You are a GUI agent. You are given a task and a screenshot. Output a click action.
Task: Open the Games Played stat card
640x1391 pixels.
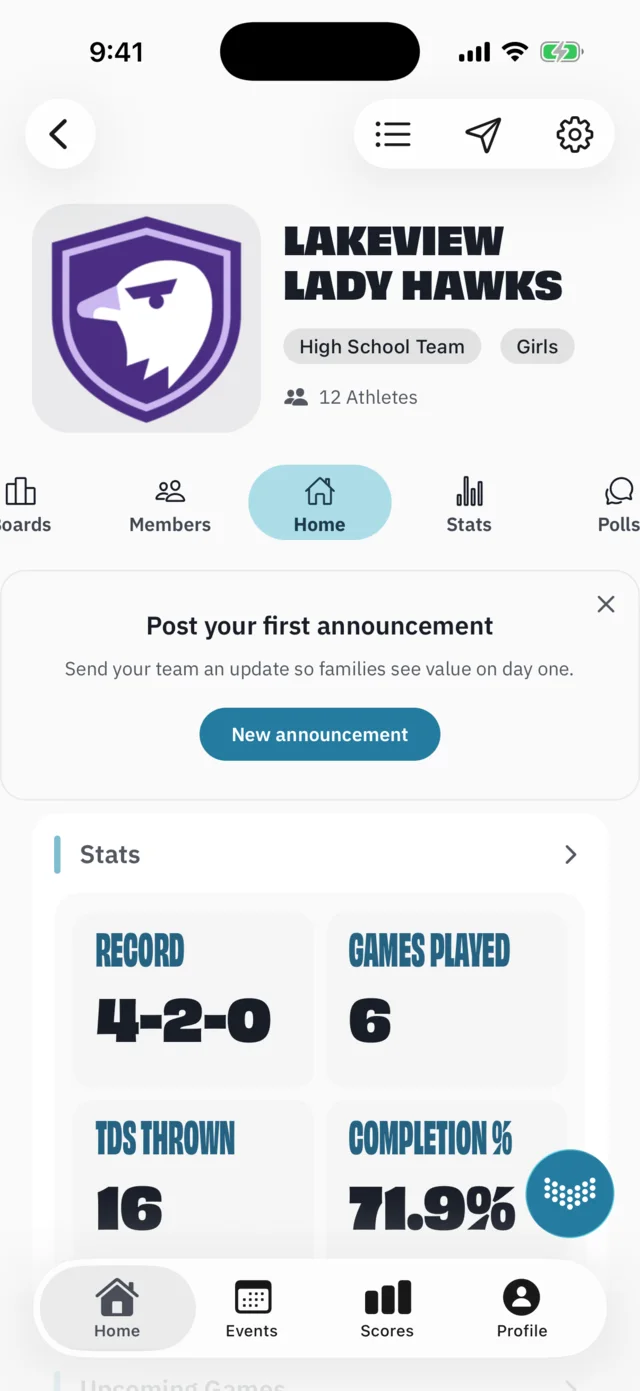point(446,999)
